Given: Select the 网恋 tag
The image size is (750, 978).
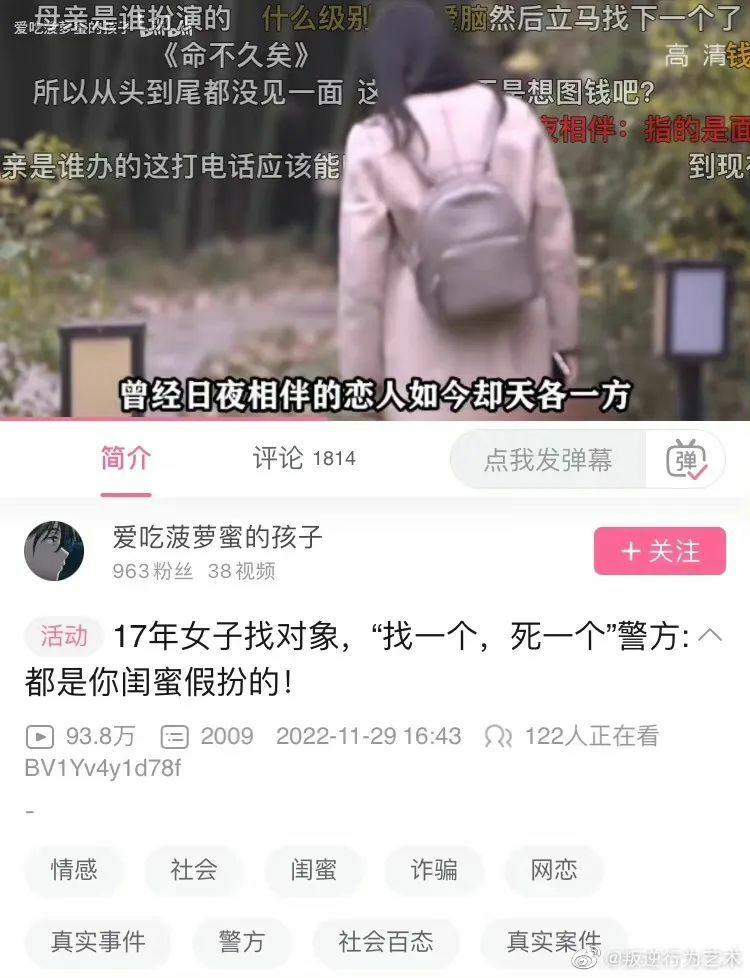Looking at the screenshot, I should [554, 871].
